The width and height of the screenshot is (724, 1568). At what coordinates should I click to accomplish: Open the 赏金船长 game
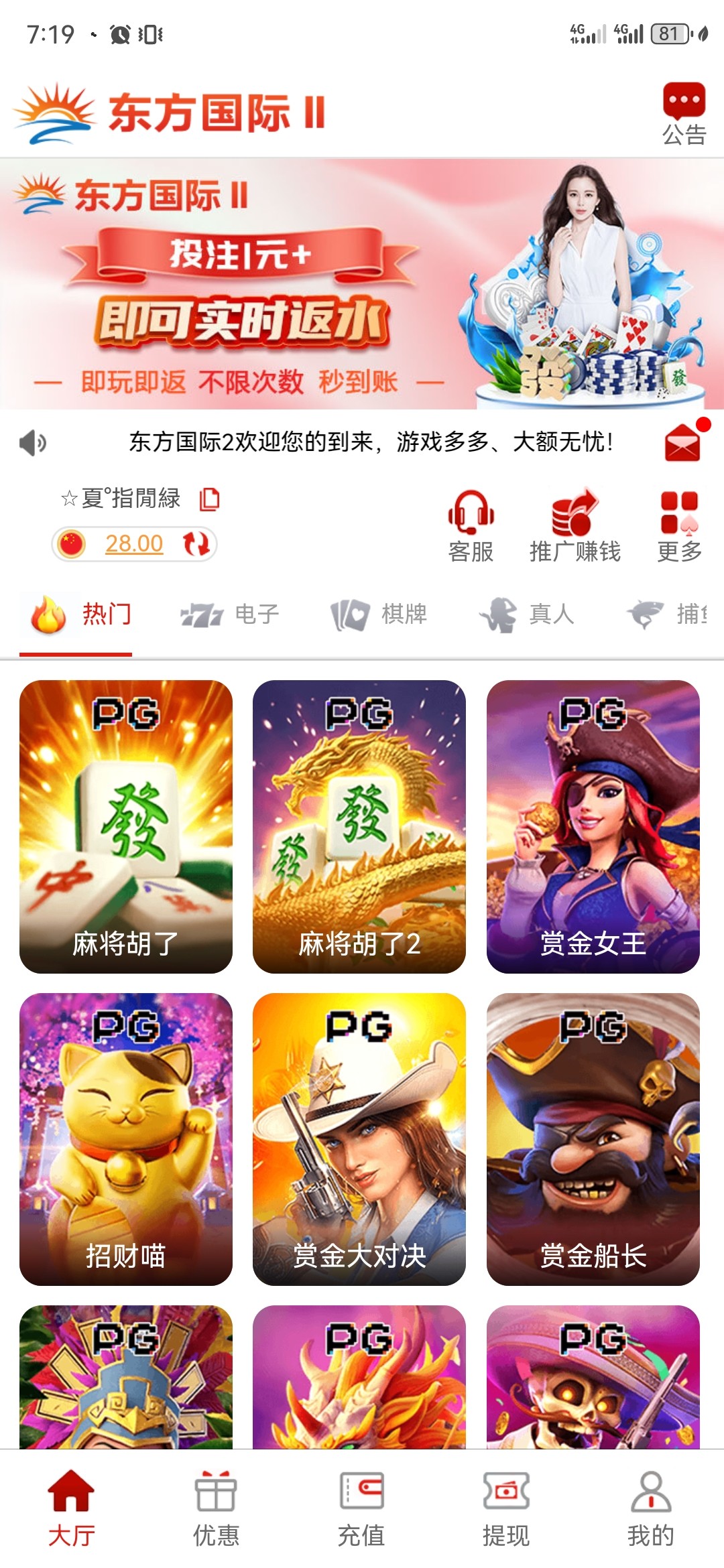click(x=593, y=1139)
